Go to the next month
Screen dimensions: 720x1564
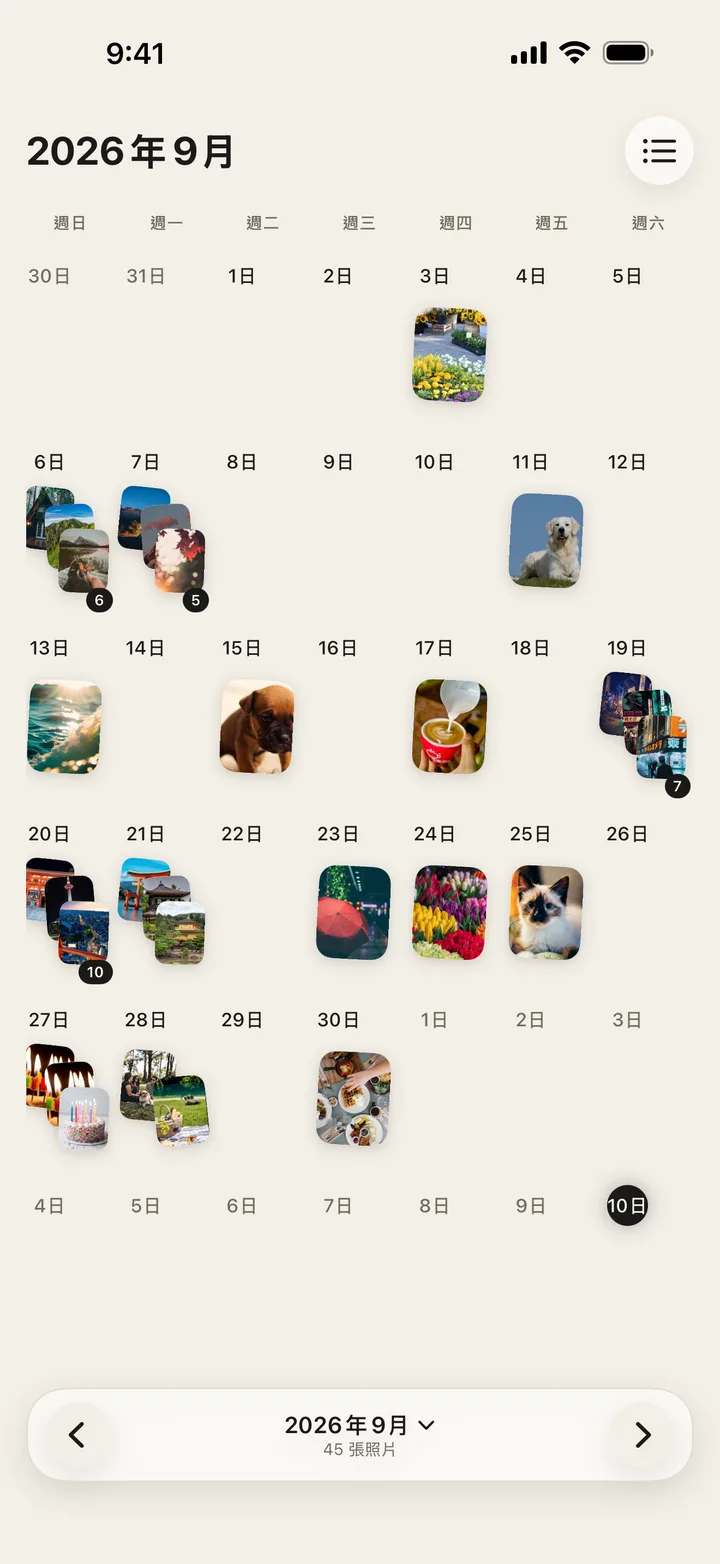click(643, 1435)
